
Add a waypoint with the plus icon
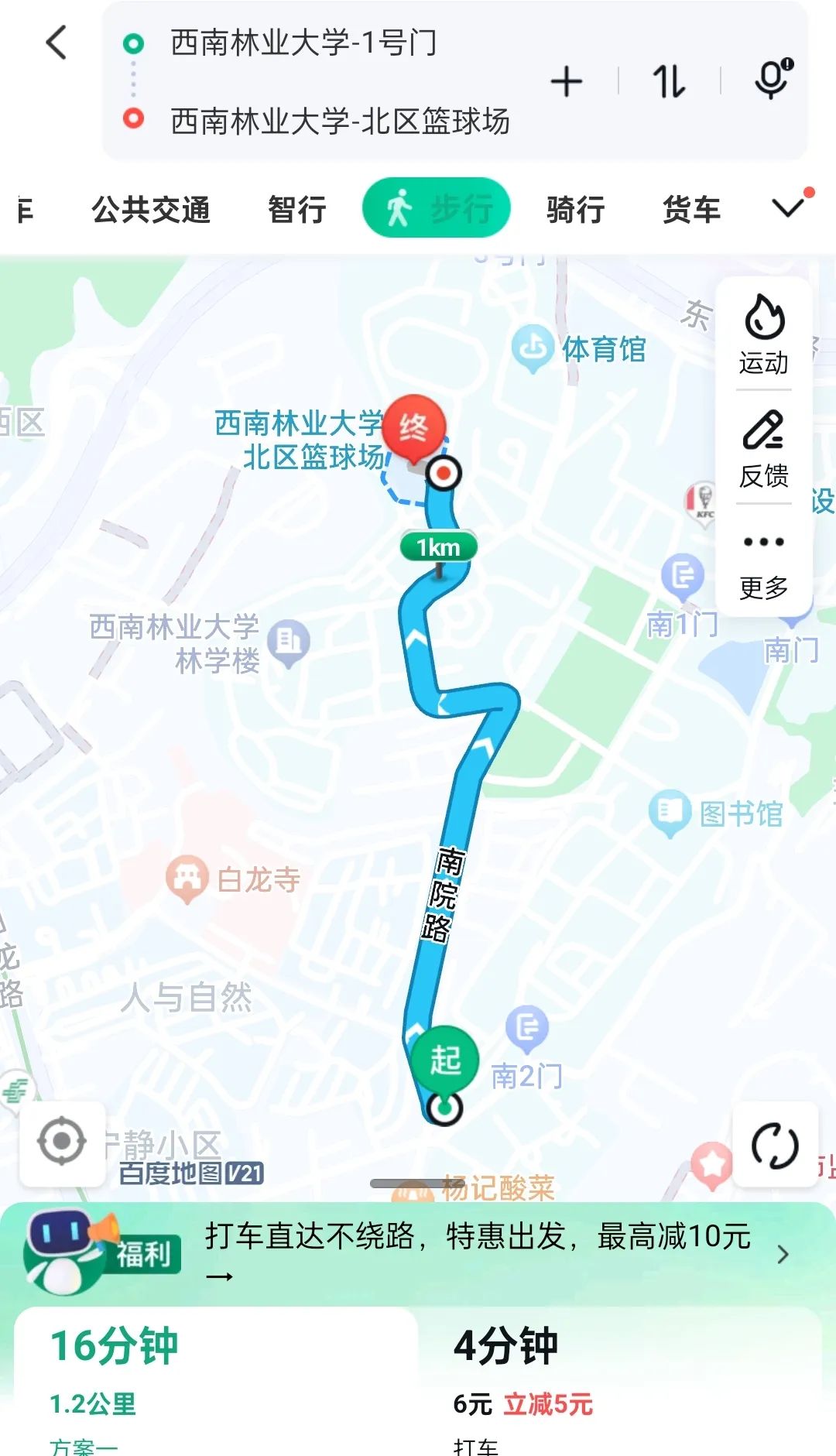(x=567, y=80)
